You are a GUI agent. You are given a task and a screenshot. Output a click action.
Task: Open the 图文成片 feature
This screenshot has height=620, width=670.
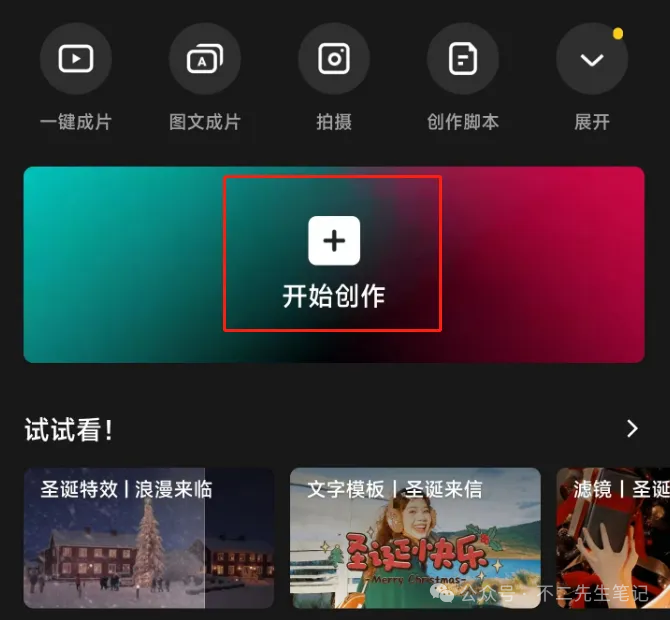[x=205, y=60]
